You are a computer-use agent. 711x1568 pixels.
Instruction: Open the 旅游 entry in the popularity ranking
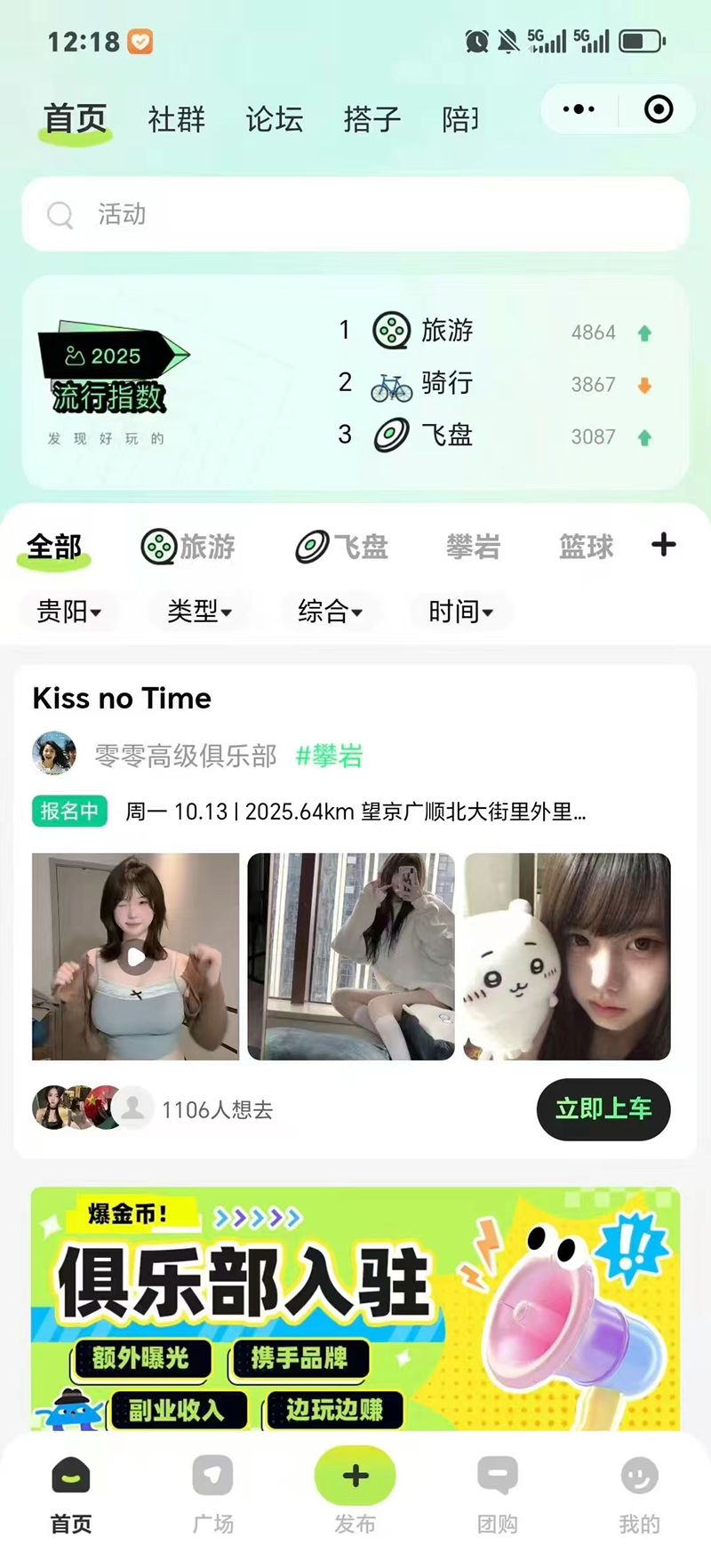tap(446, 331)
